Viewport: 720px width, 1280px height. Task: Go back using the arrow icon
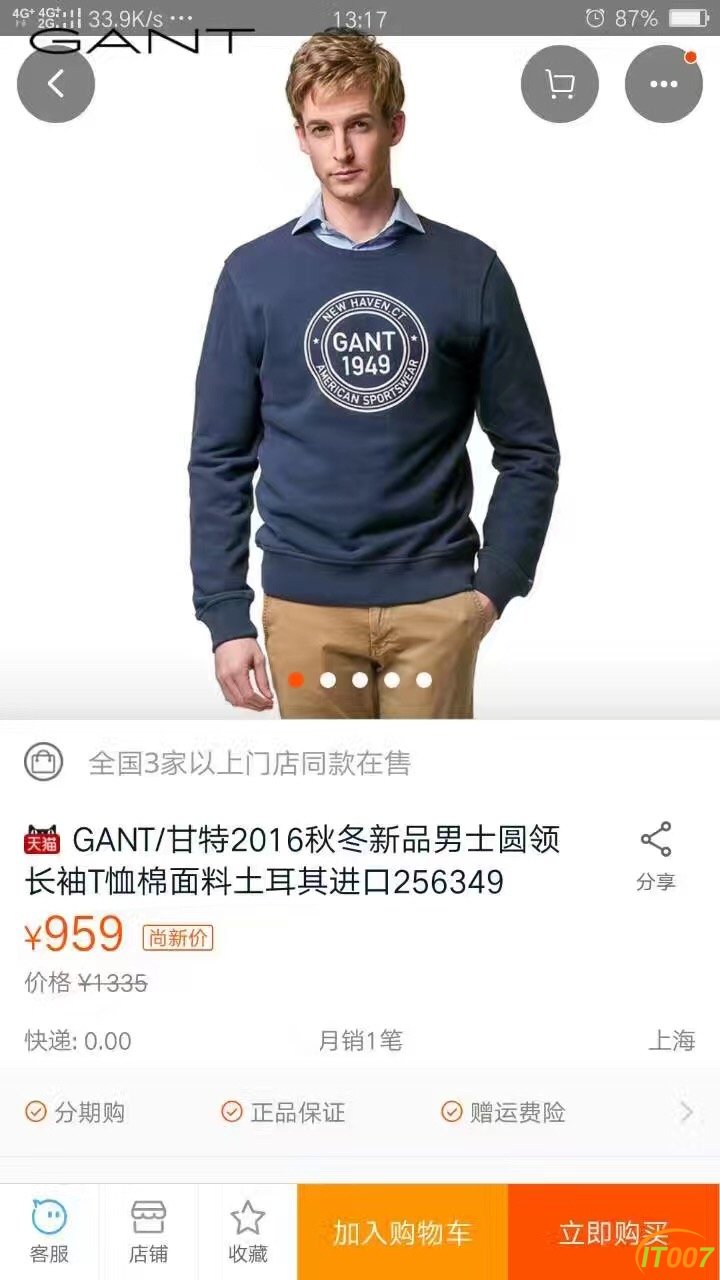pyautogui.click(x=56, y=84)
